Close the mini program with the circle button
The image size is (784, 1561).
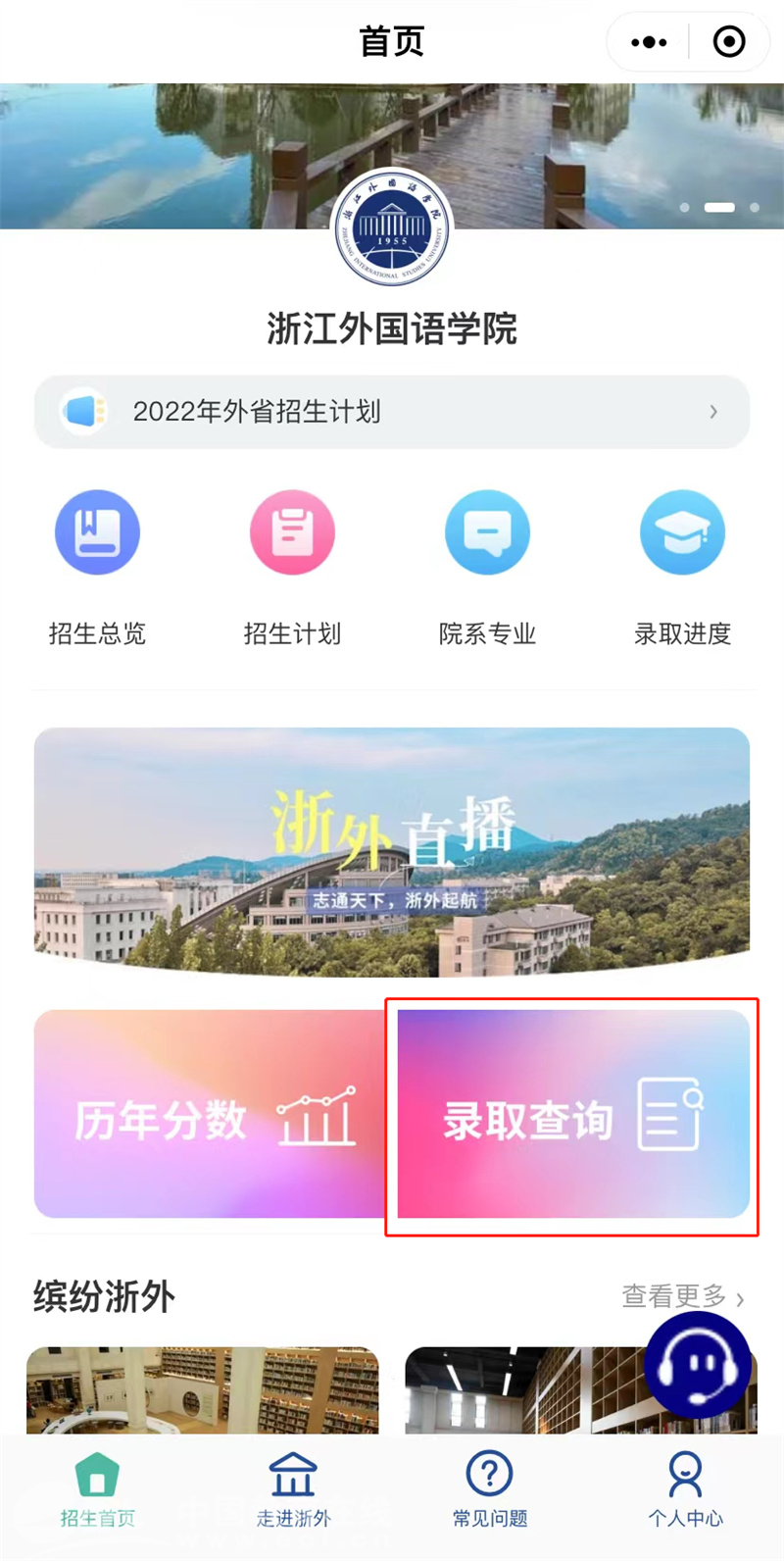click(x=729, y=42)
